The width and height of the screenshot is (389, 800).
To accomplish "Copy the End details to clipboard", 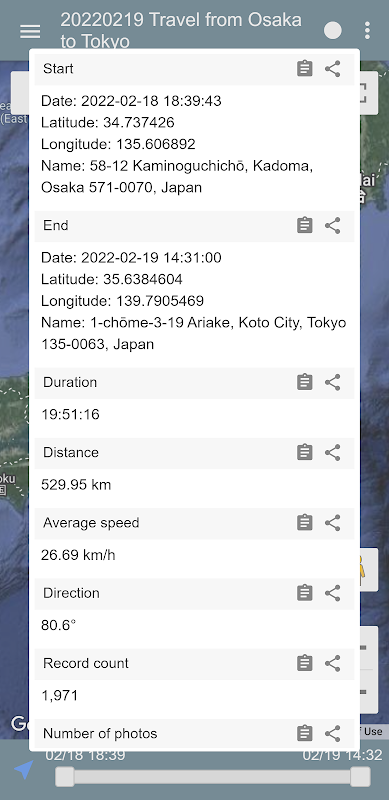I will coord(305,226).
